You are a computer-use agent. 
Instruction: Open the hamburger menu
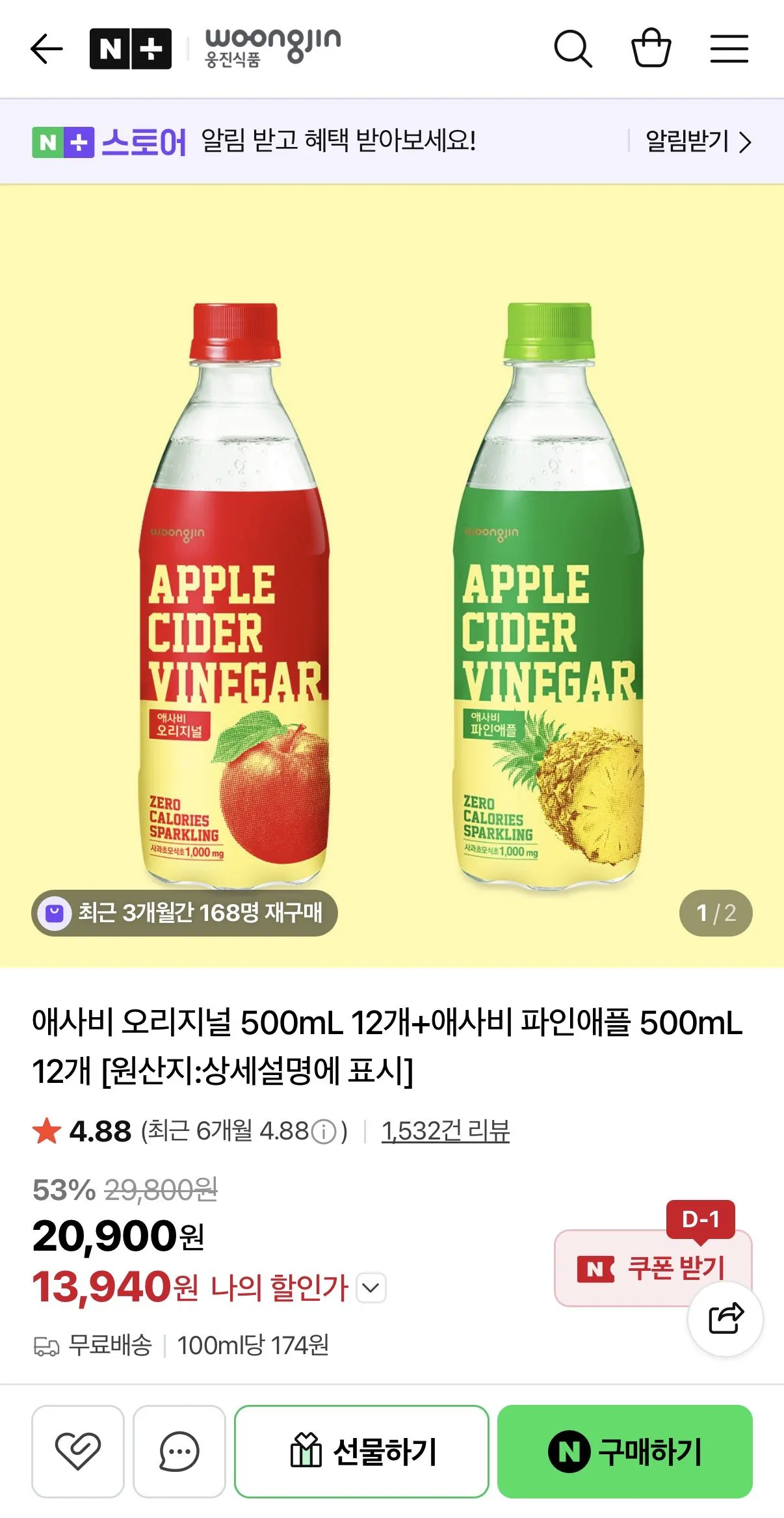click(729, 49)
